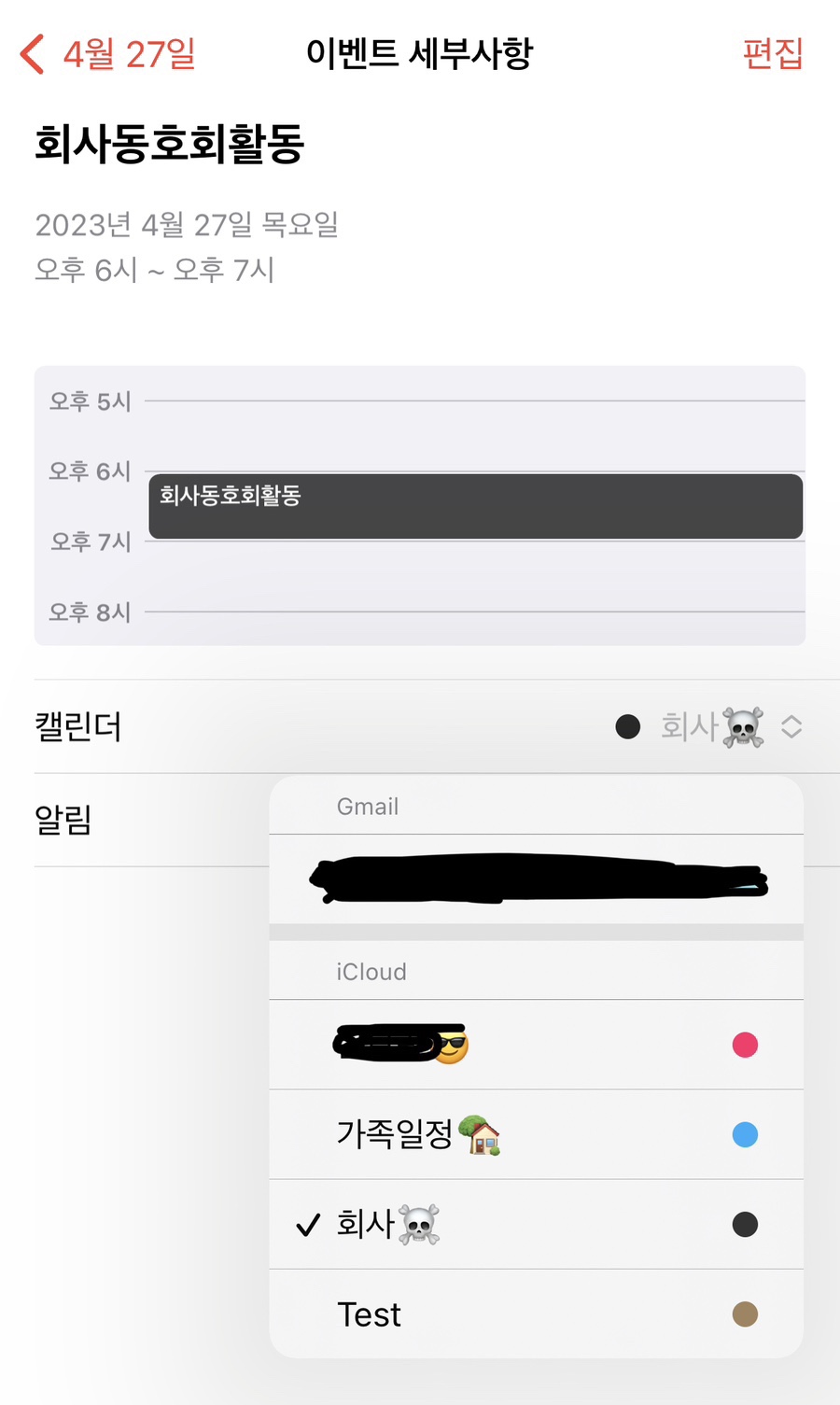Pick the redacted Gmail calendar

point(536,879)
